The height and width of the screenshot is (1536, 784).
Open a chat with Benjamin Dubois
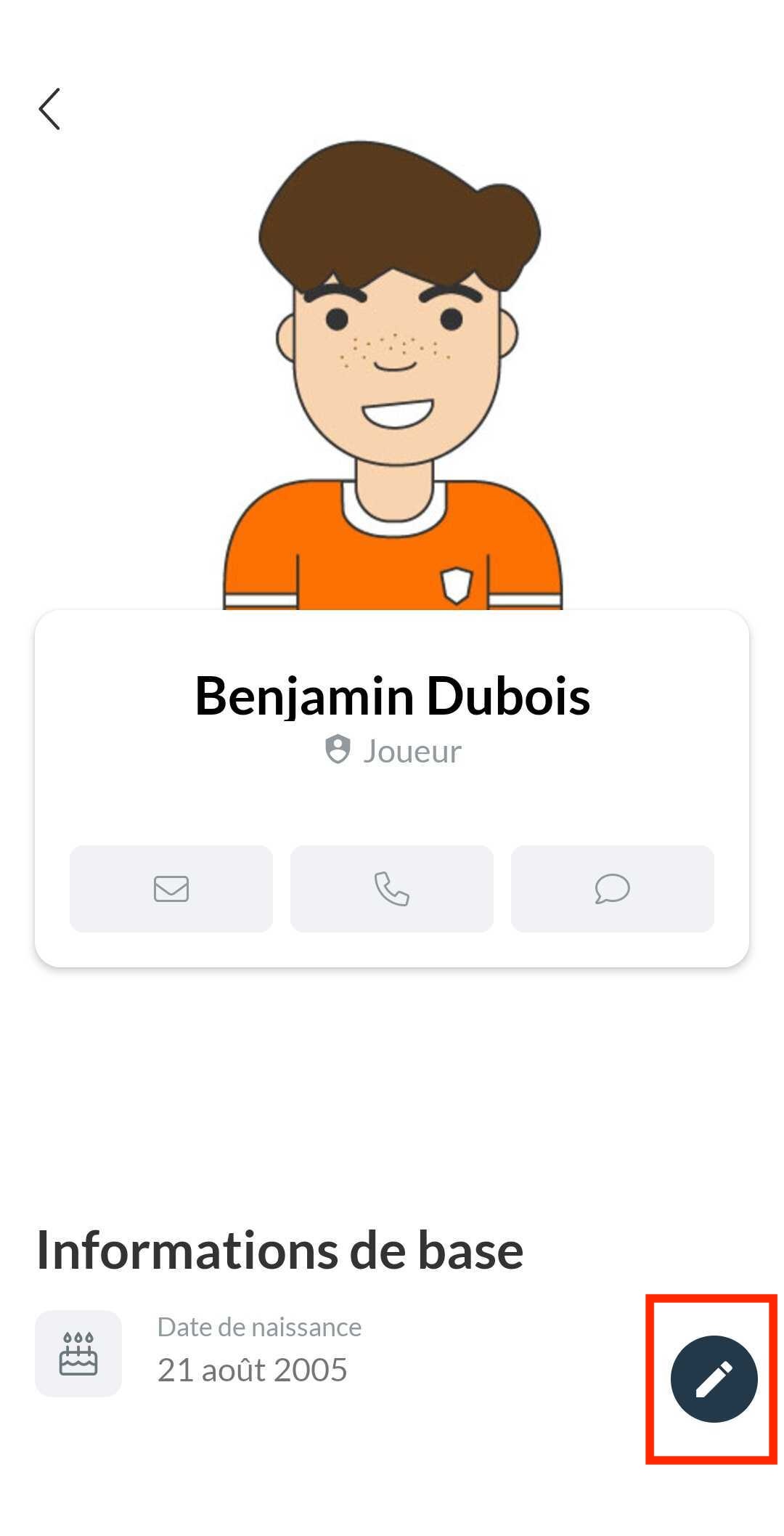click(612, 888)
